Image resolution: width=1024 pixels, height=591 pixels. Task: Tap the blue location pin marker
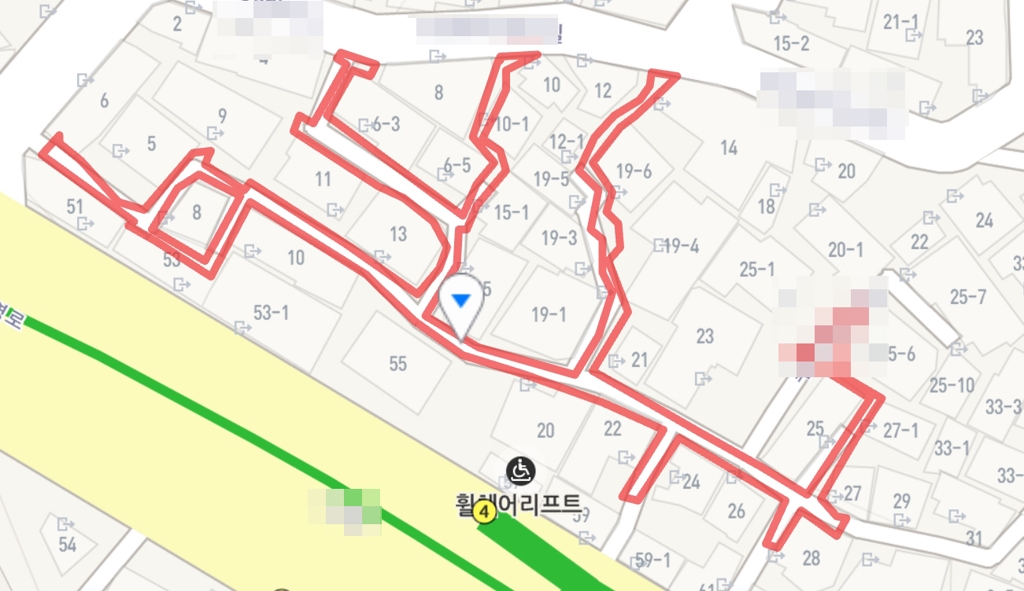click(461, 301)
